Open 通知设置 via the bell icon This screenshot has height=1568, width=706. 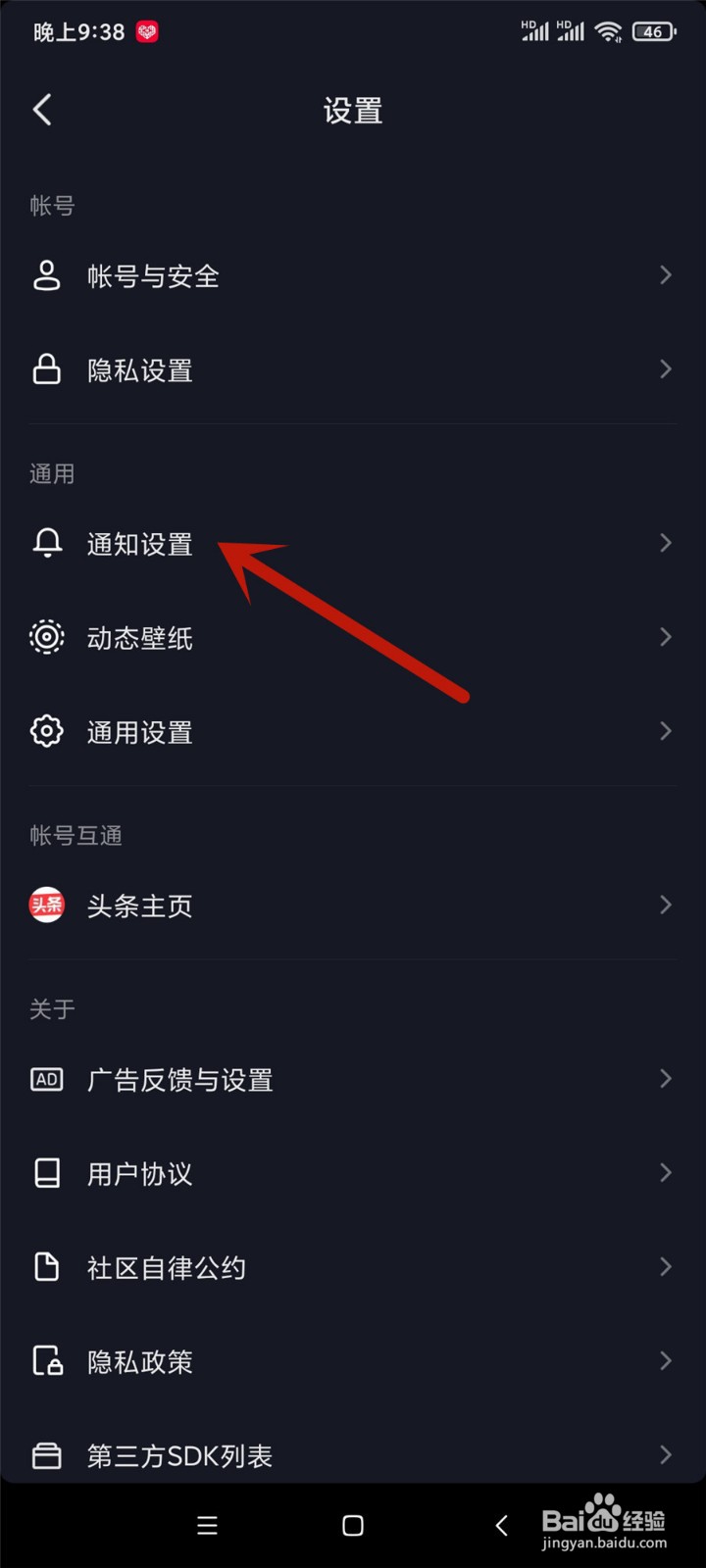46,543
